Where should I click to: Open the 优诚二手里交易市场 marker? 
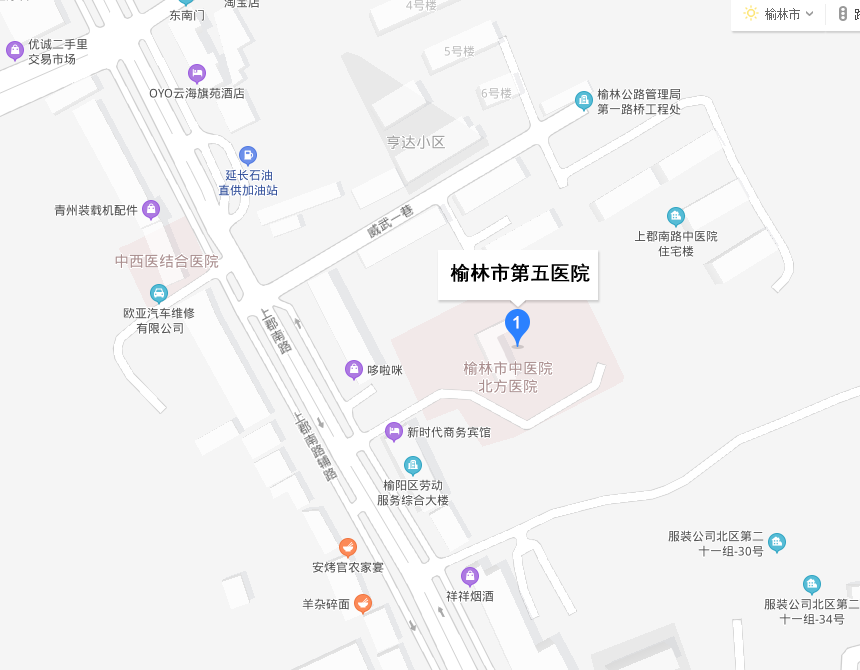click(15, 50)
